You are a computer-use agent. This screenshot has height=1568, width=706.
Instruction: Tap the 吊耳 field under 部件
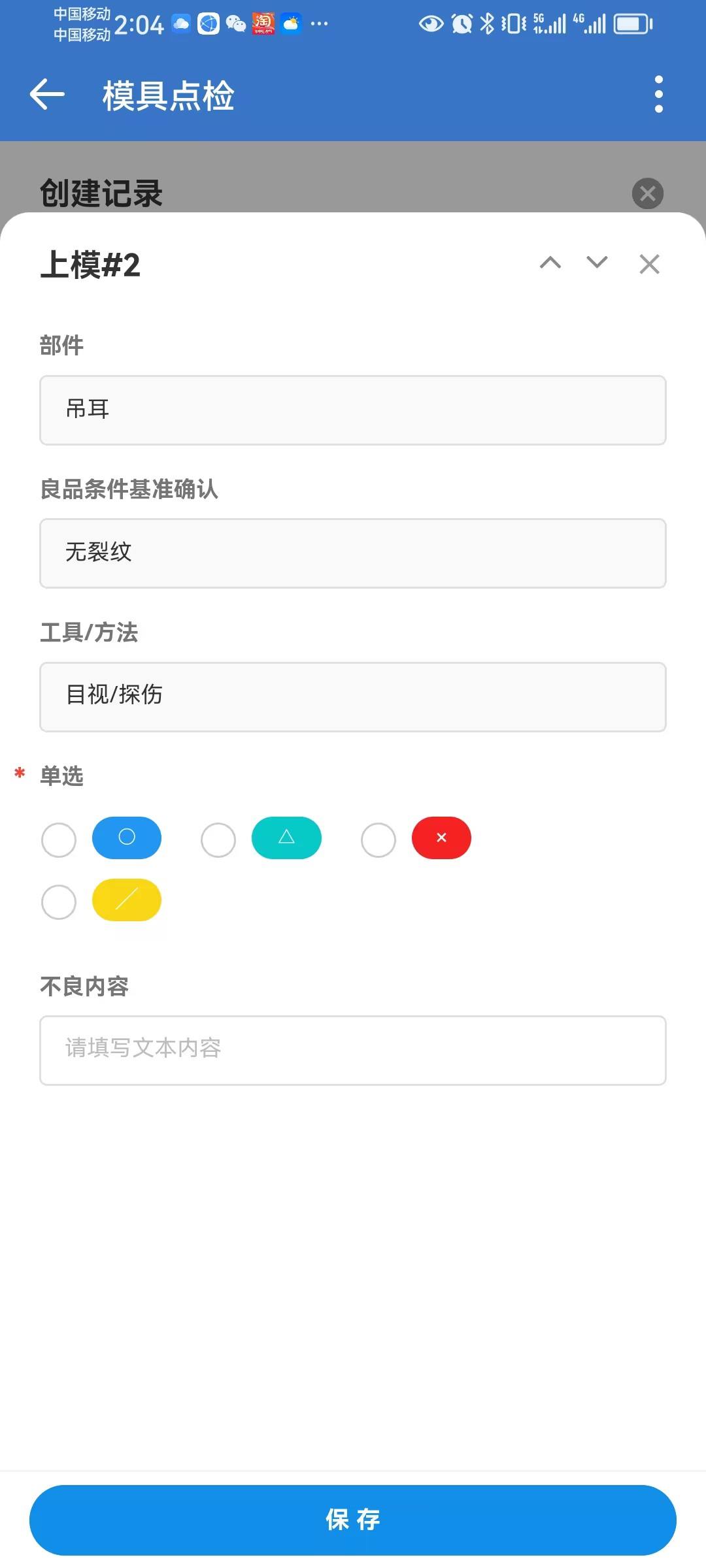(353, 410)
